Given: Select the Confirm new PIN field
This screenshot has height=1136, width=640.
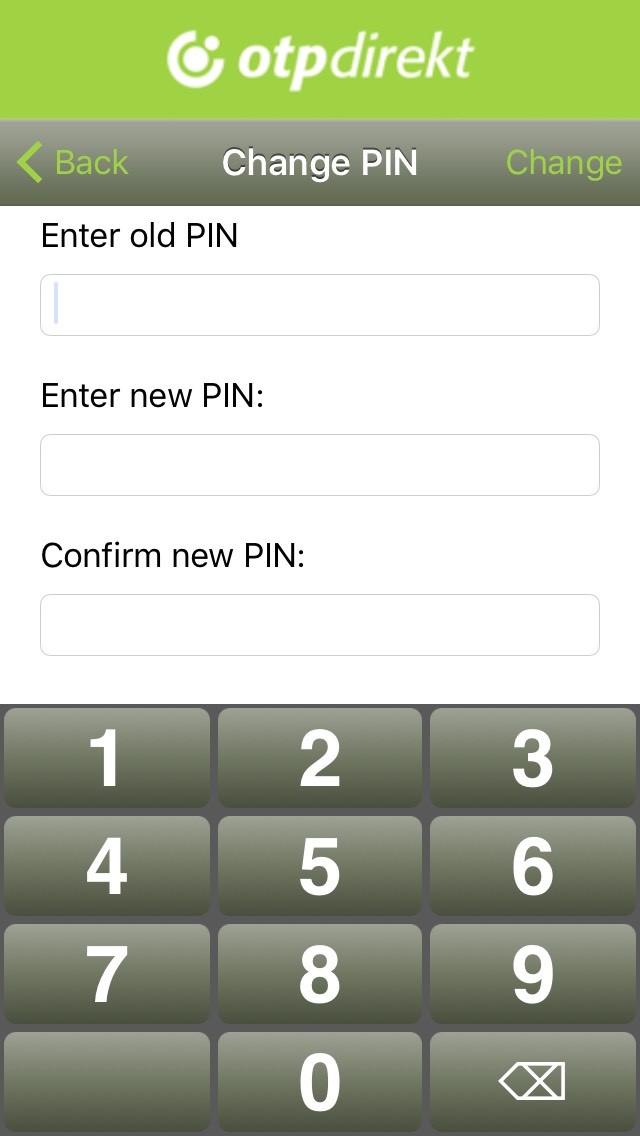Looking at the screenshot, I should [320, 625].
